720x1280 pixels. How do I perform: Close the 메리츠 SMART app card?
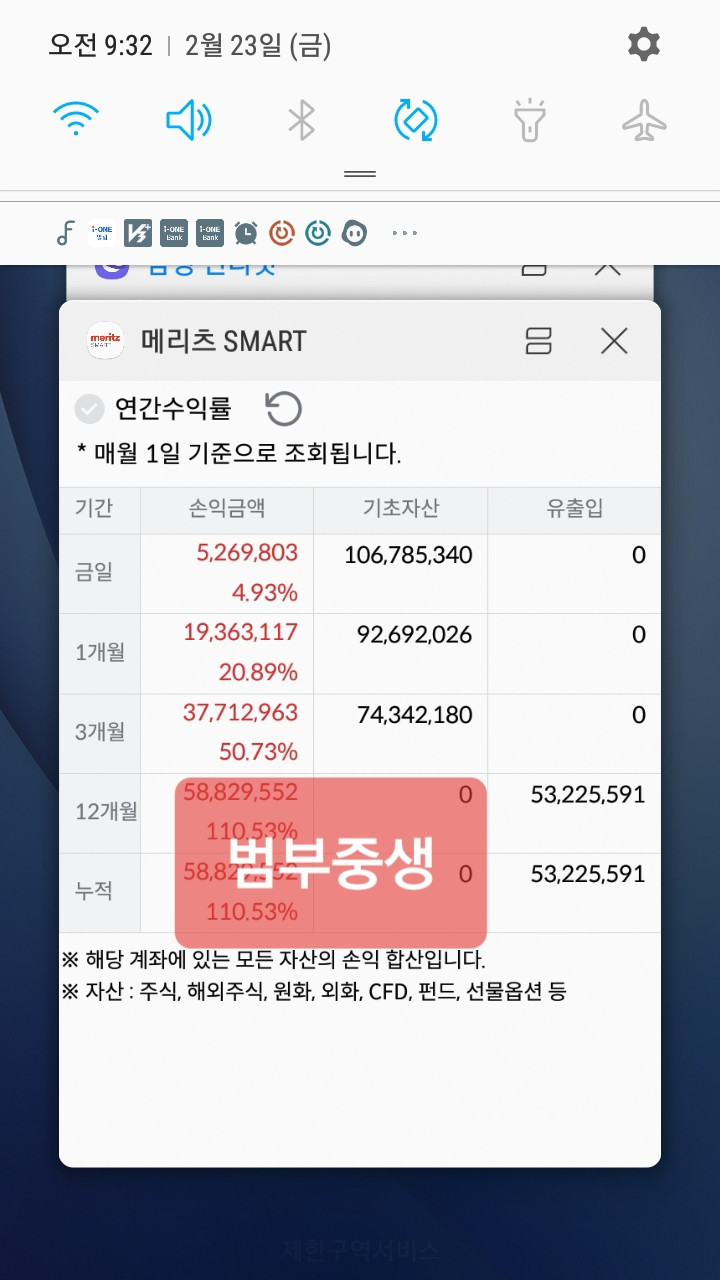[x=614, y=341]
